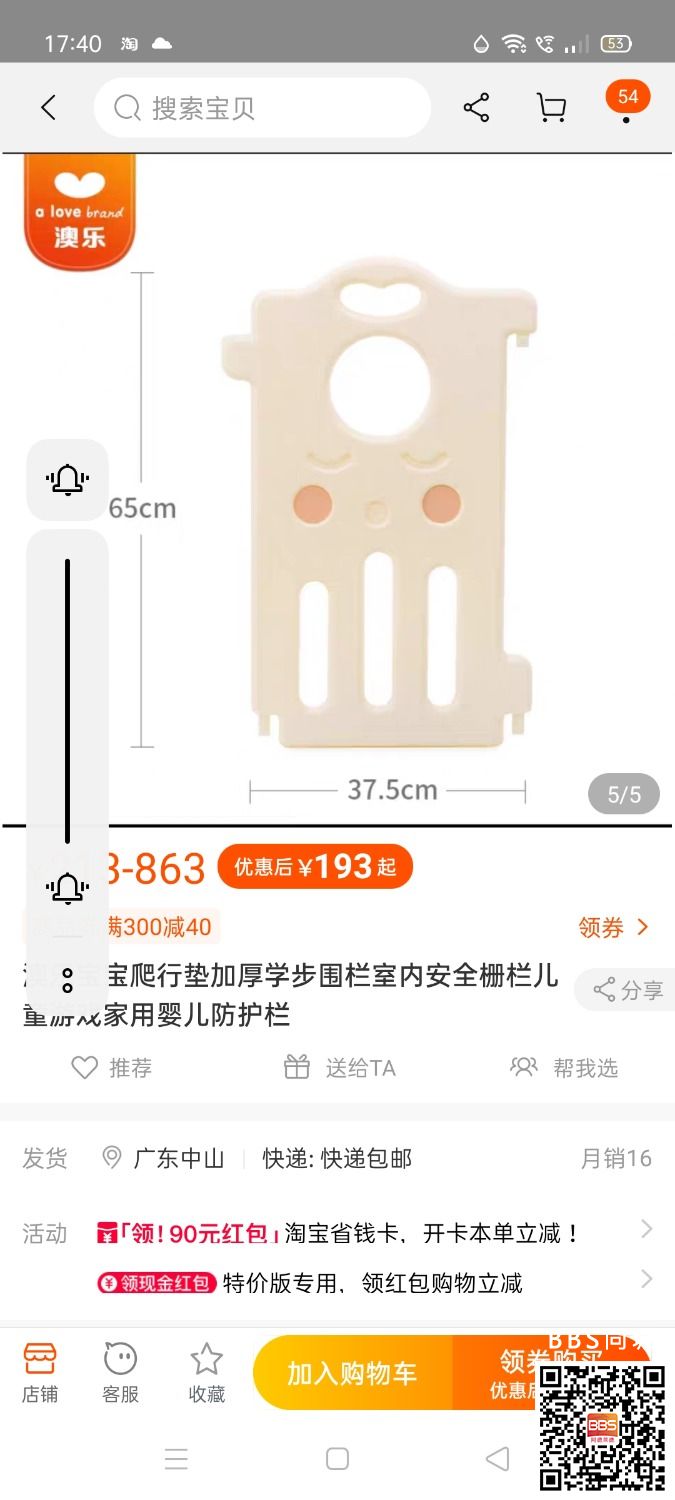Go back using the top arrow
Image resolution: width=675 pixels, height=1500 pixels.
[x=48, y=108]
